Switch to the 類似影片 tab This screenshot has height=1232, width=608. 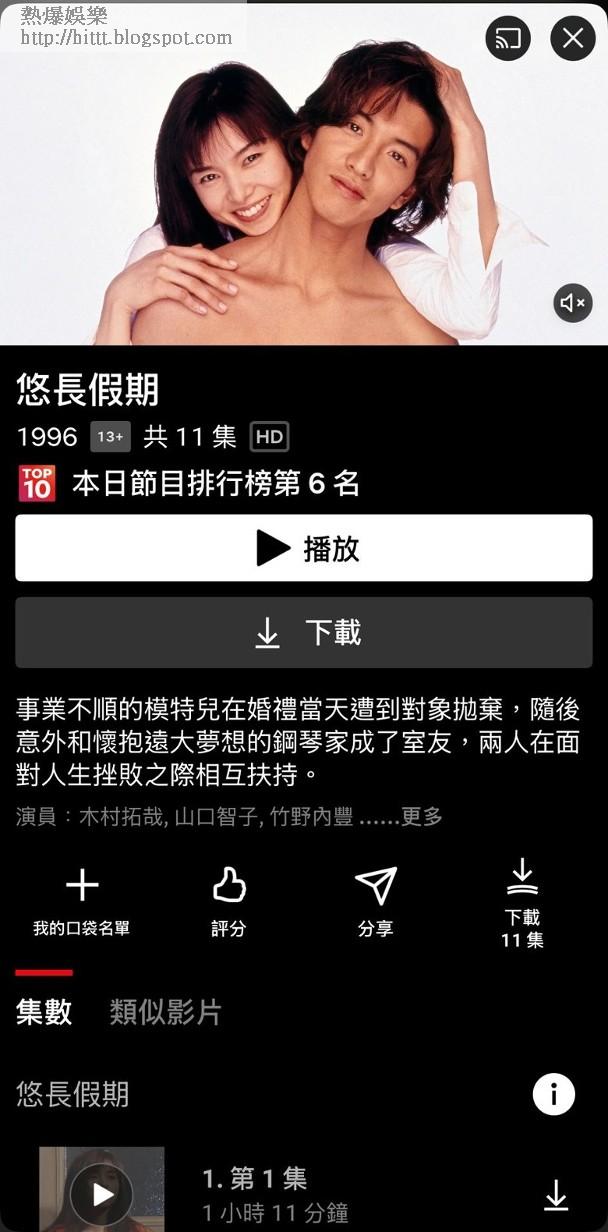tap(165, 1012)
